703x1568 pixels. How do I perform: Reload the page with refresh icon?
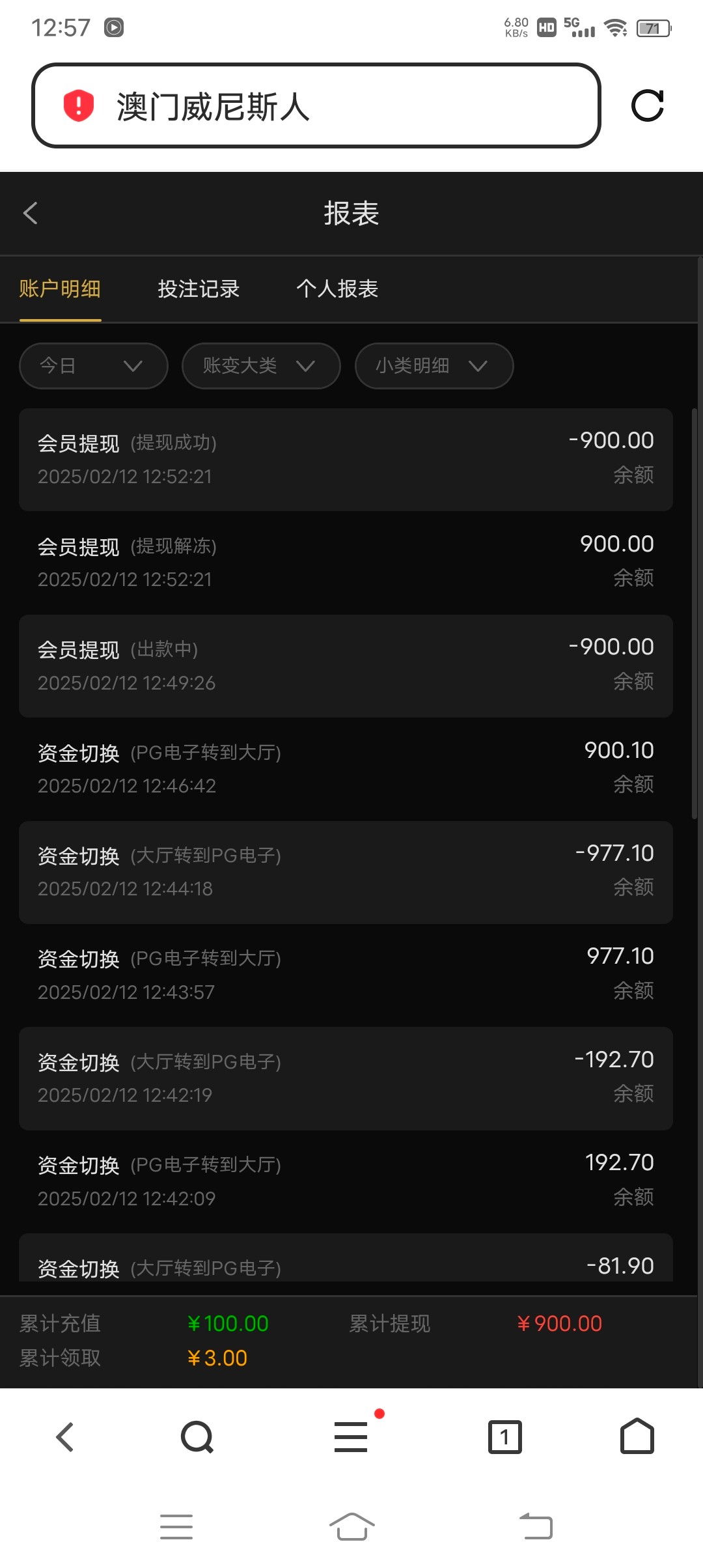[x=648, y=105]
